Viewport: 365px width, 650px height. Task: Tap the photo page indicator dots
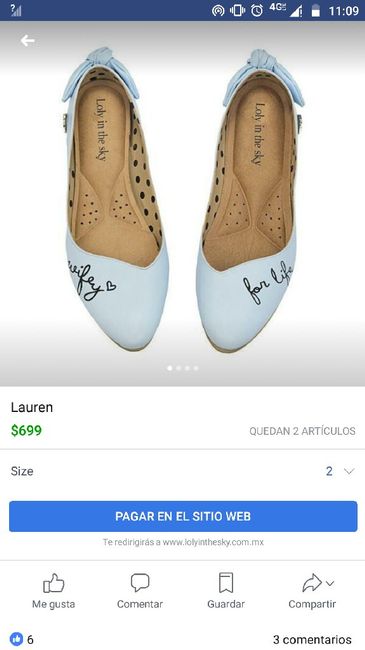tap(182, 368)
